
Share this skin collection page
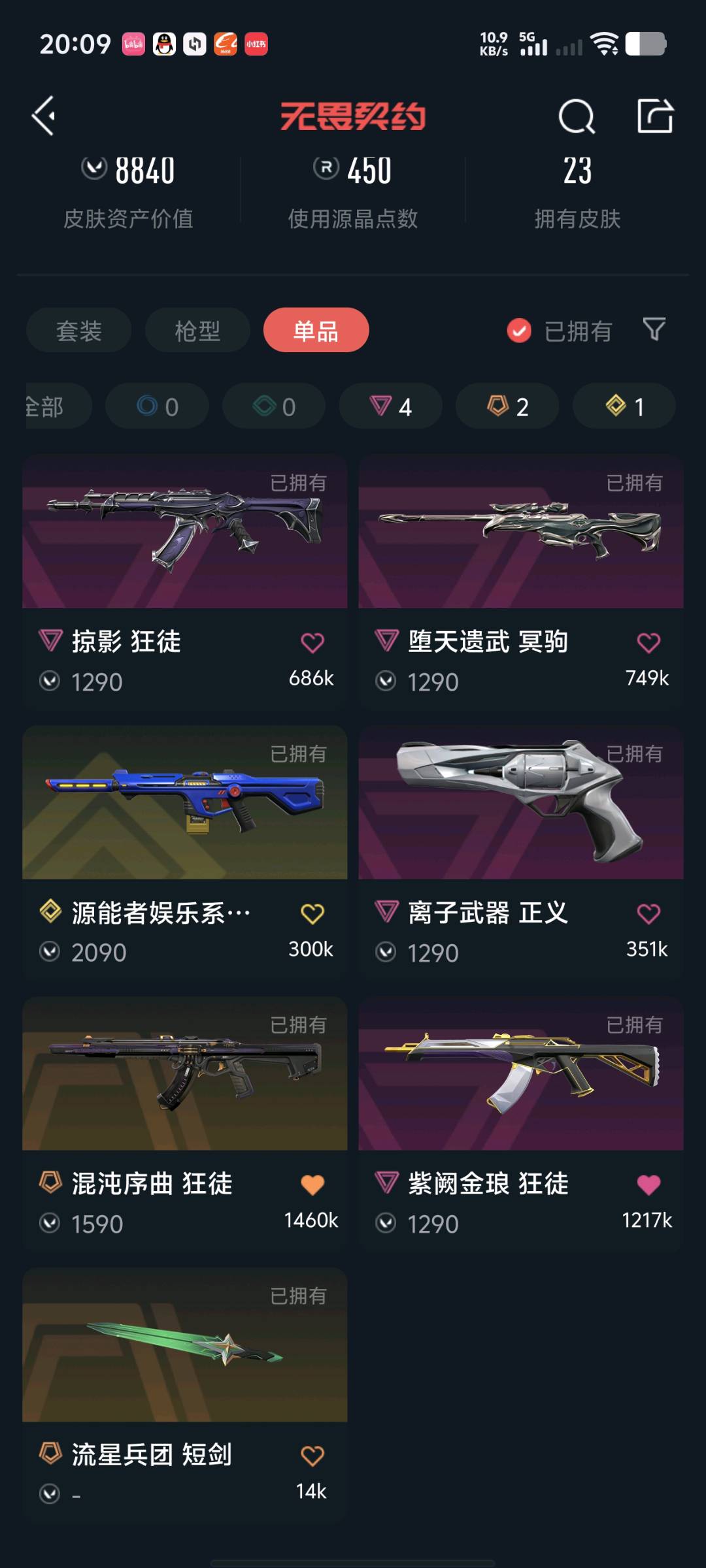click(x=655, y=116)
